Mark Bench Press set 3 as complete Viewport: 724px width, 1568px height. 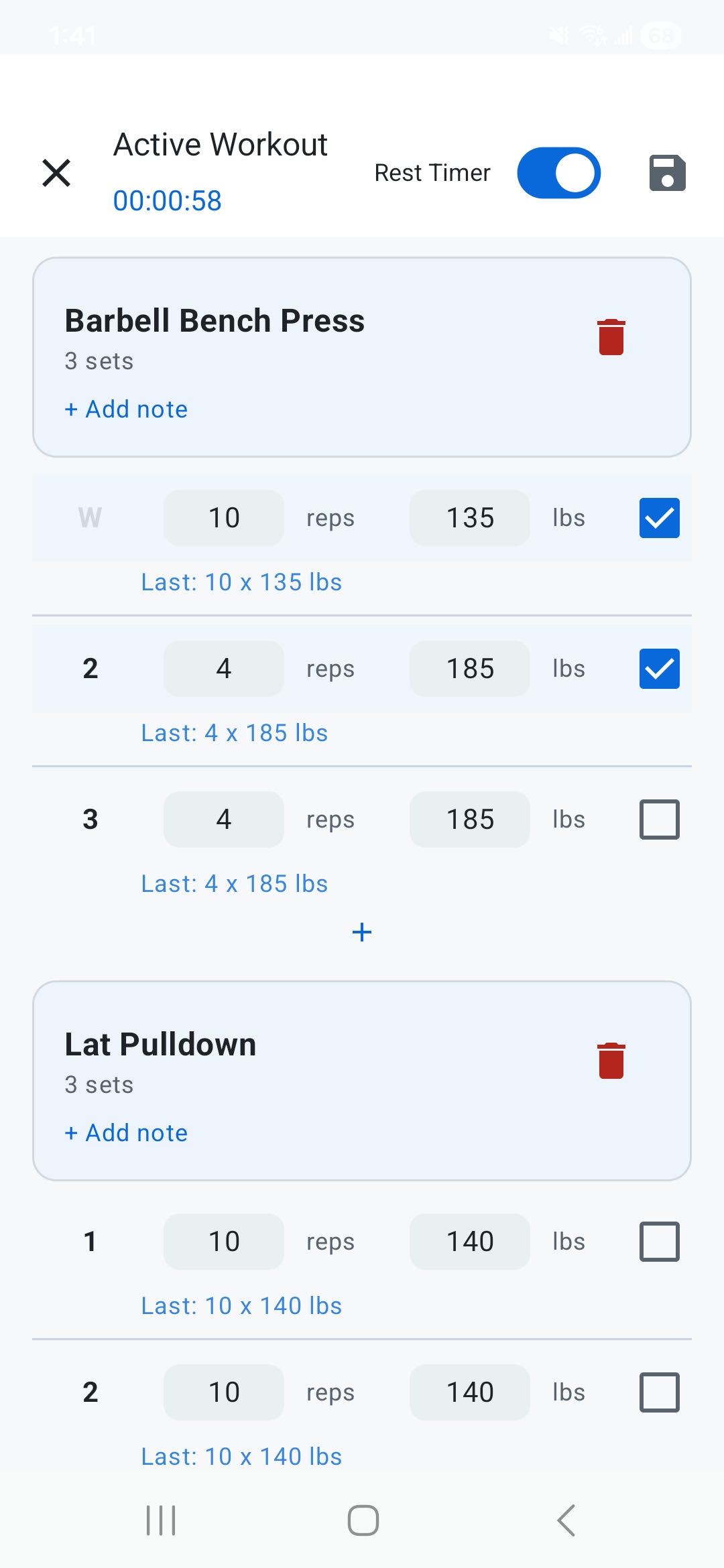[x=659, y=818]
